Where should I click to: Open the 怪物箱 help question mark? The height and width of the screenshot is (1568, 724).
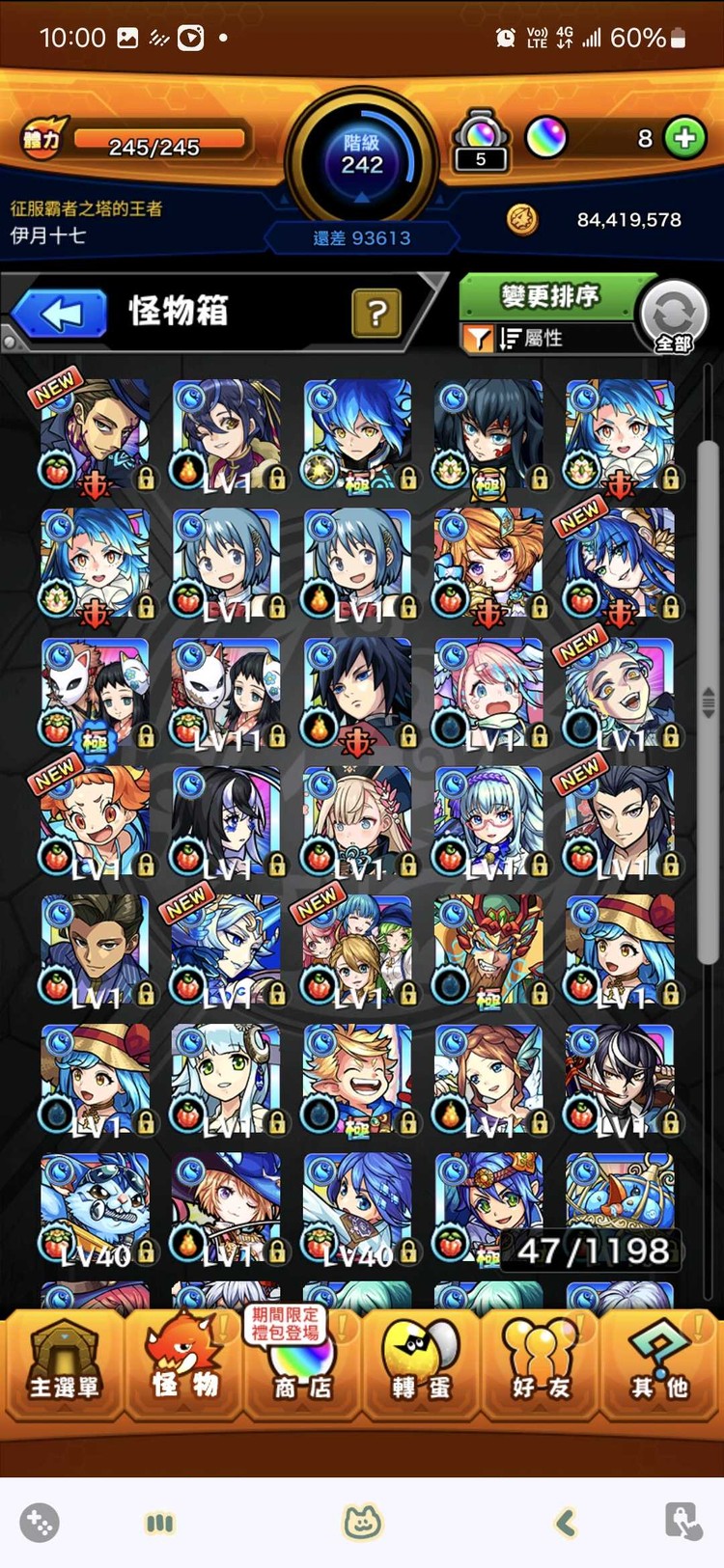click(376, 313)
